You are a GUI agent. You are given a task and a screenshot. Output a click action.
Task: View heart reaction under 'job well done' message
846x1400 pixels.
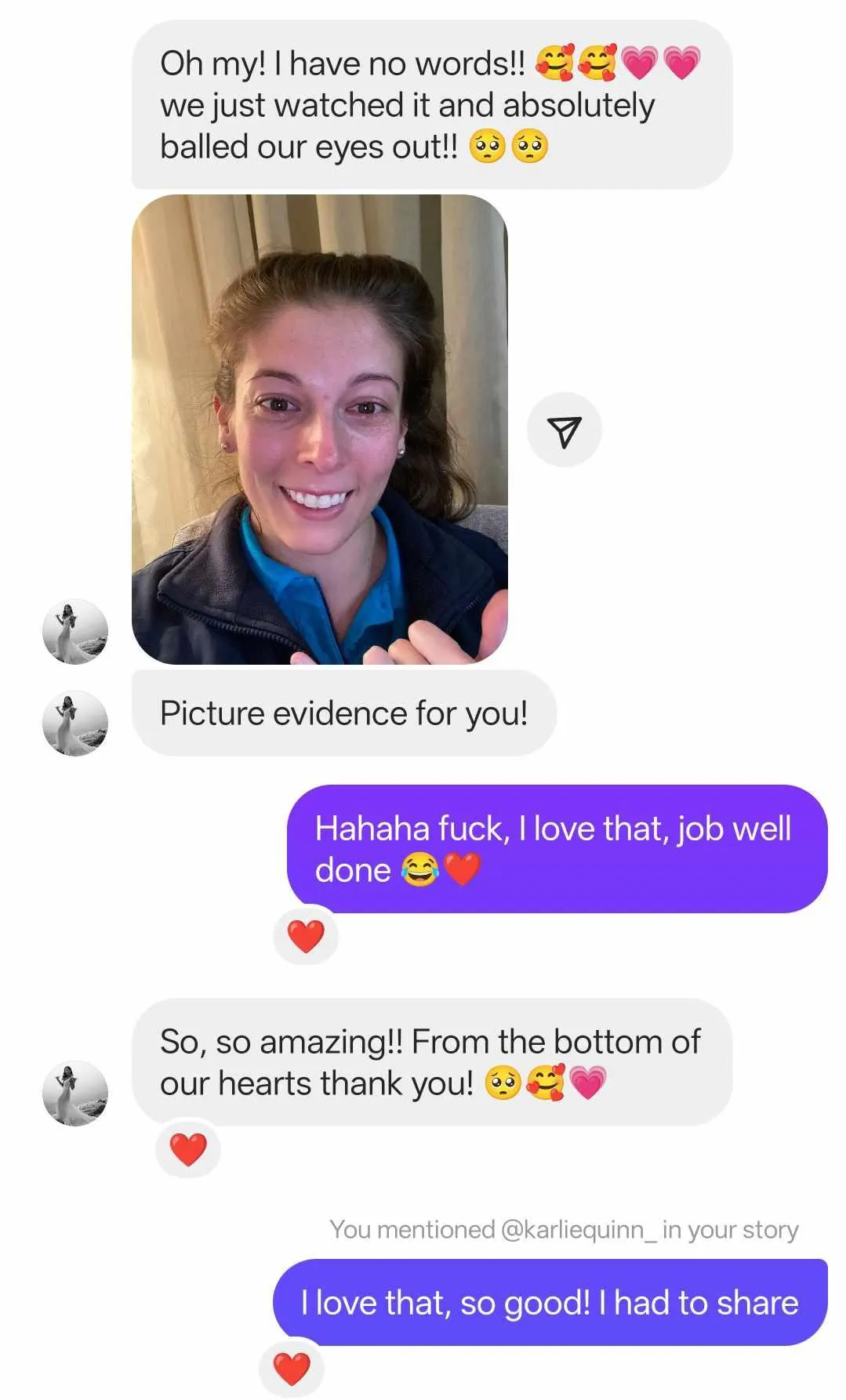coord(306,936)
